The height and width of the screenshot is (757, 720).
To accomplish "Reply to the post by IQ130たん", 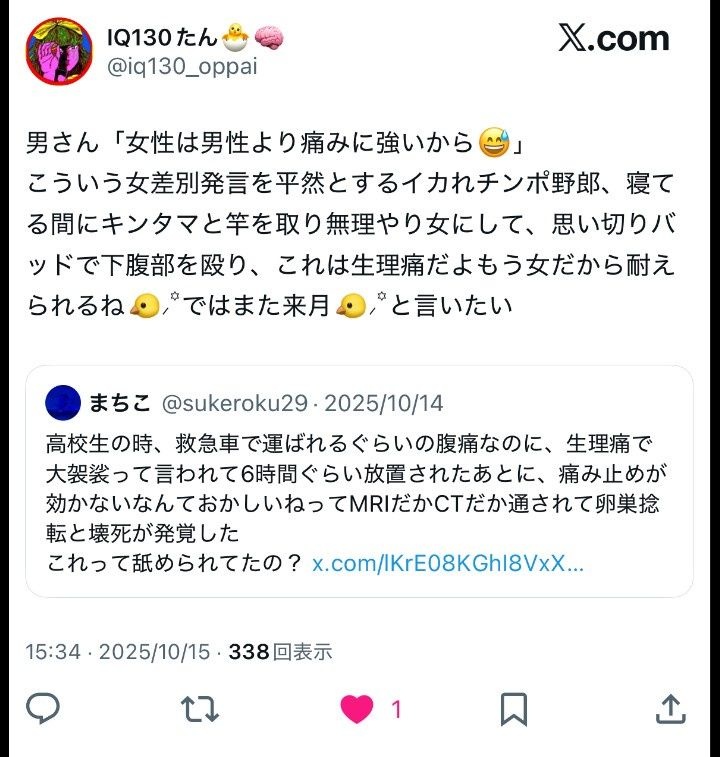I will coord(42,709).
